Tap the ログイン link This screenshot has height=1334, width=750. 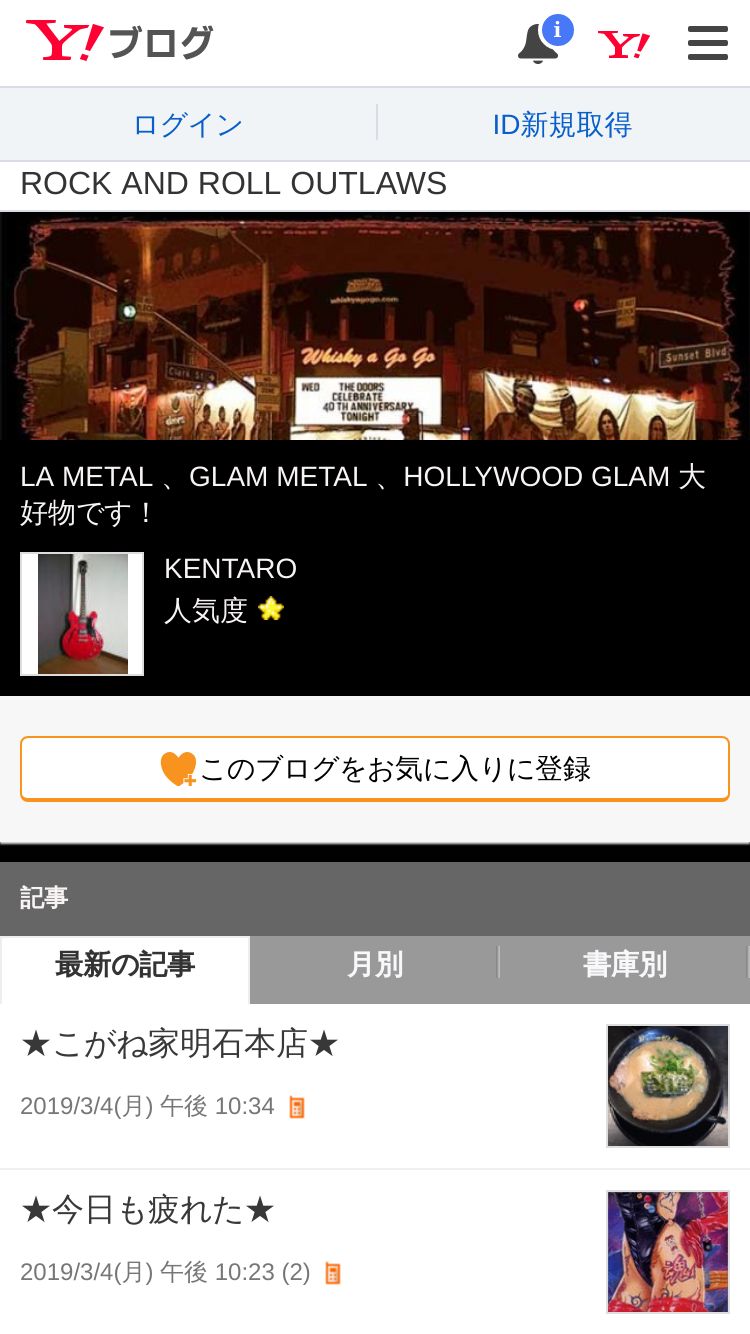(x=188, y=125)
